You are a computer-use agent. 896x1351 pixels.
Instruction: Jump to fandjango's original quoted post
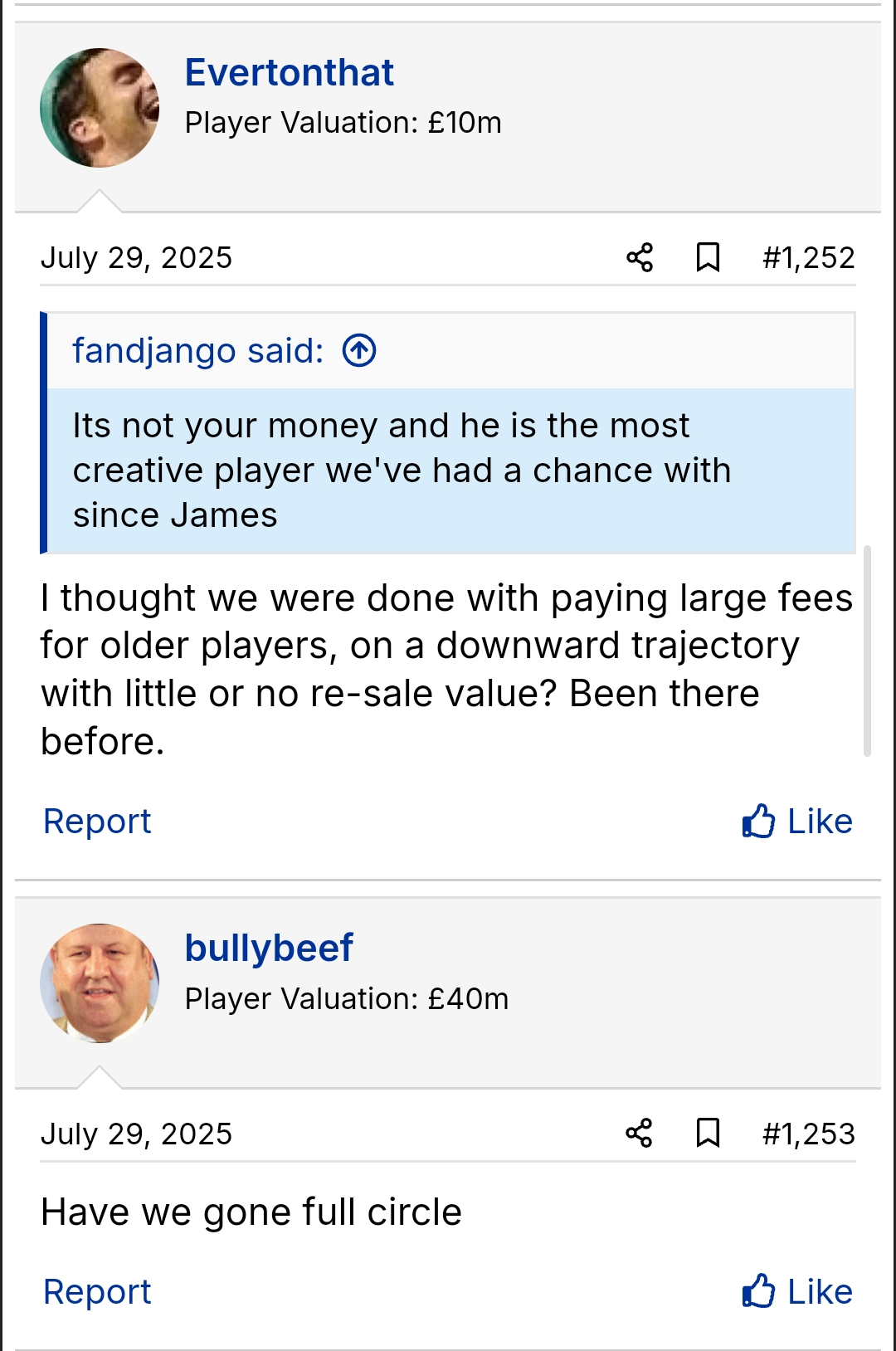pyautogui.click(x=359, y=350)
